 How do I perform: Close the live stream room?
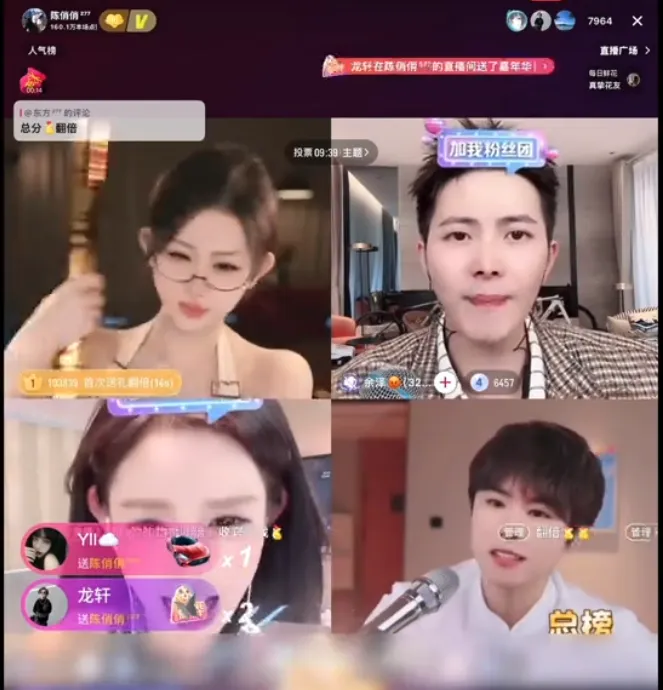coord(637,21)
